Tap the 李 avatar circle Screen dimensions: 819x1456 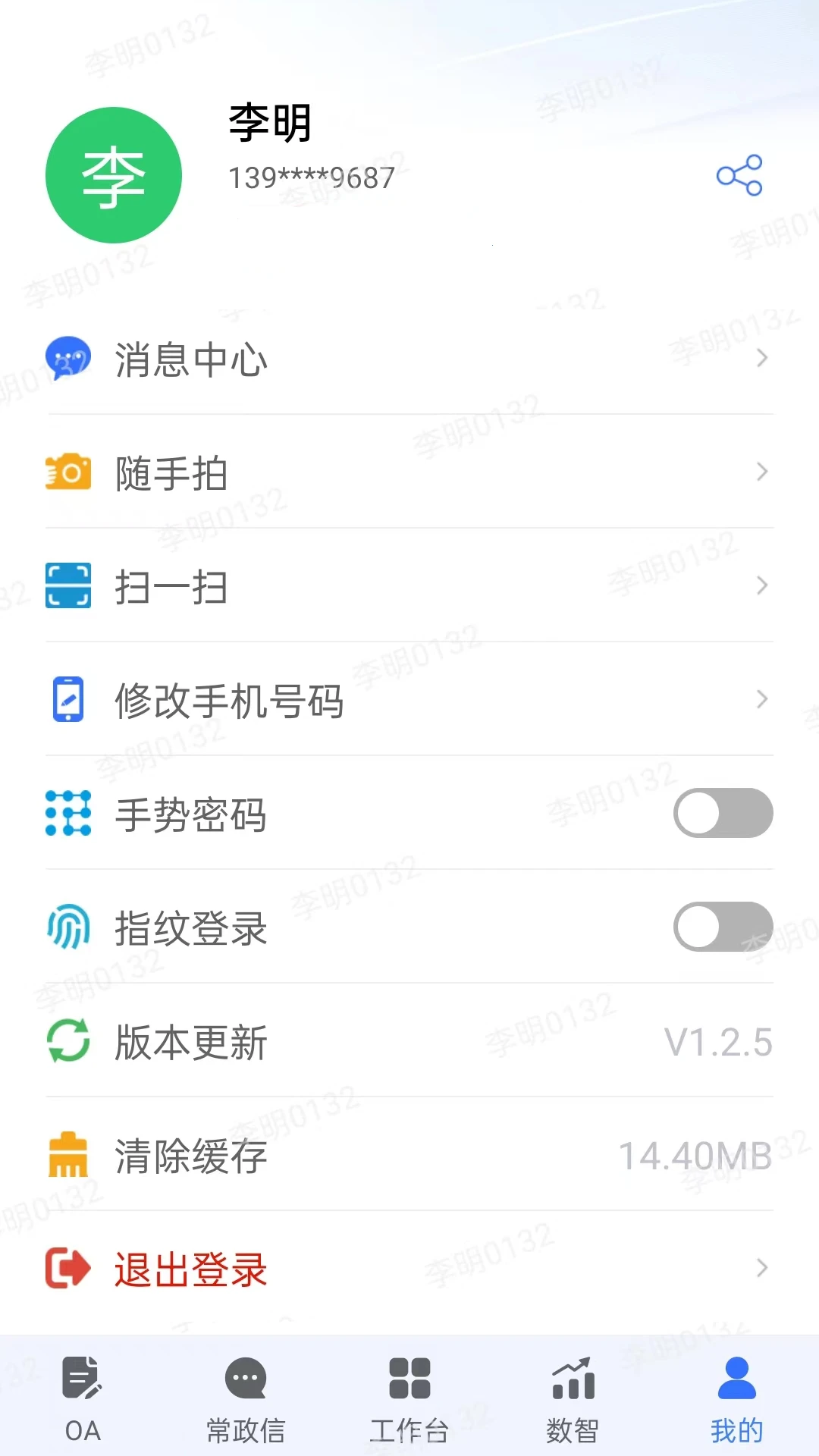(114, 174)
